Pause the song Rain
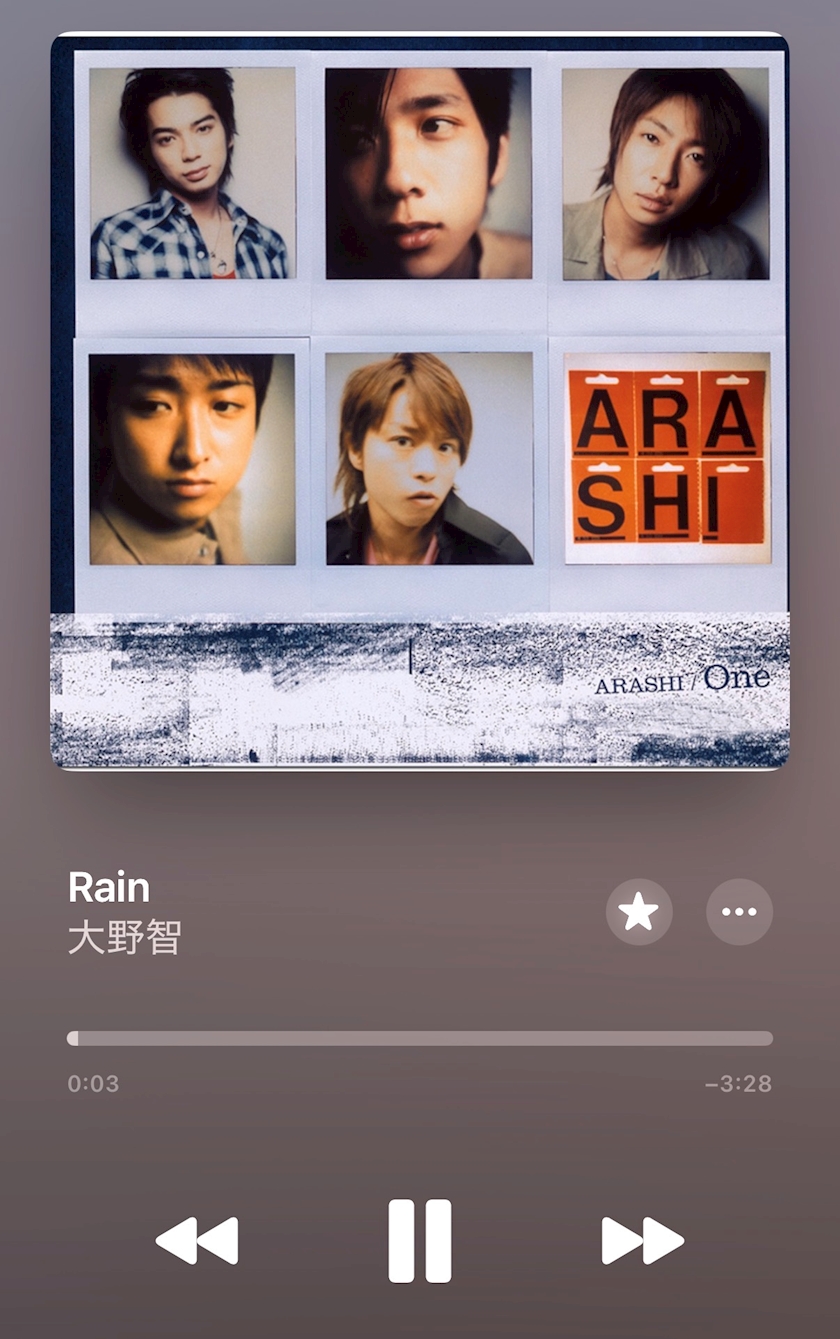 coord(420,1241)
